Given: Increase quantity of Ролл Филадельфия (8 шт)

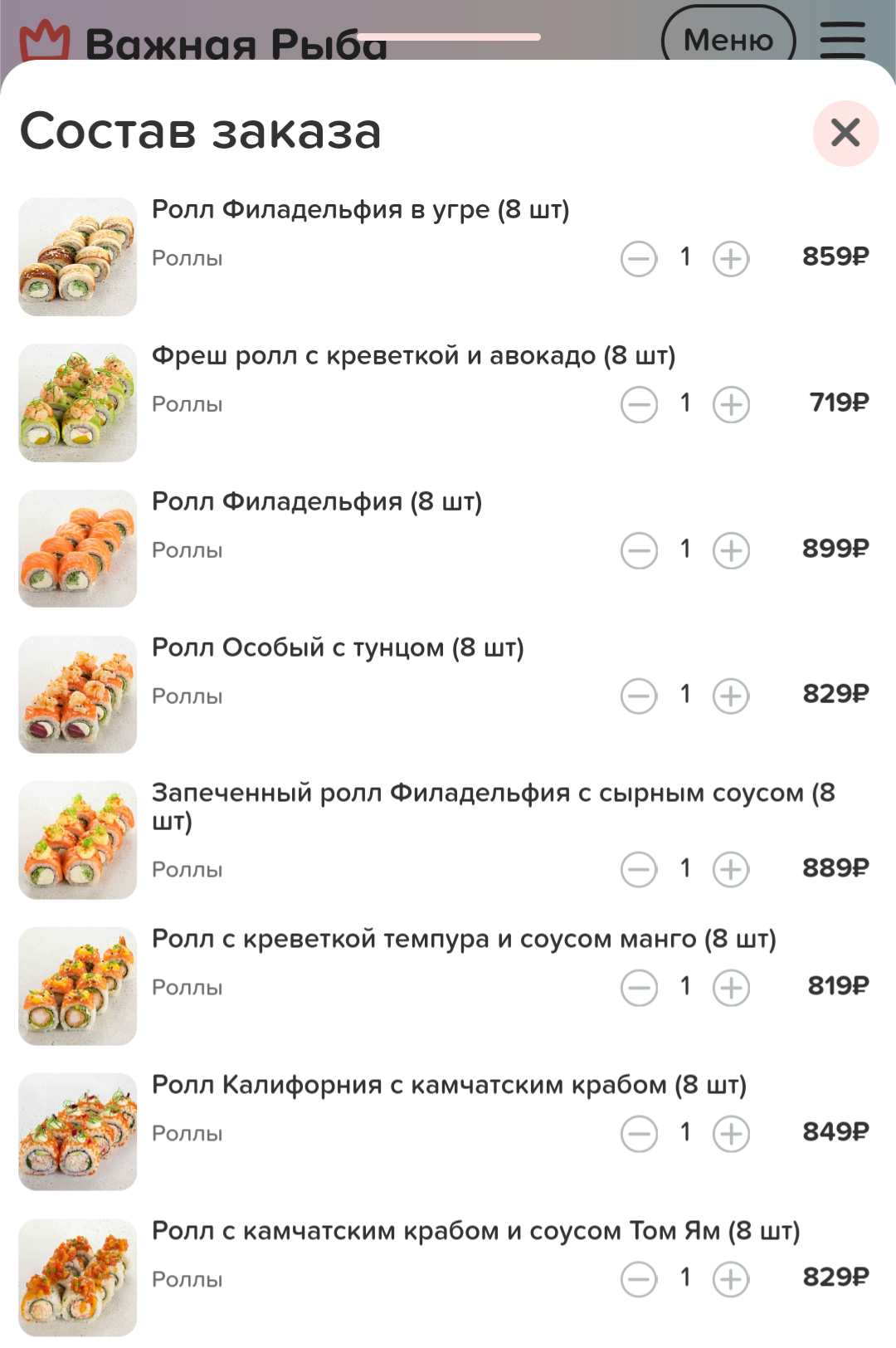Looking at the screenshot, I should (731, 550).
